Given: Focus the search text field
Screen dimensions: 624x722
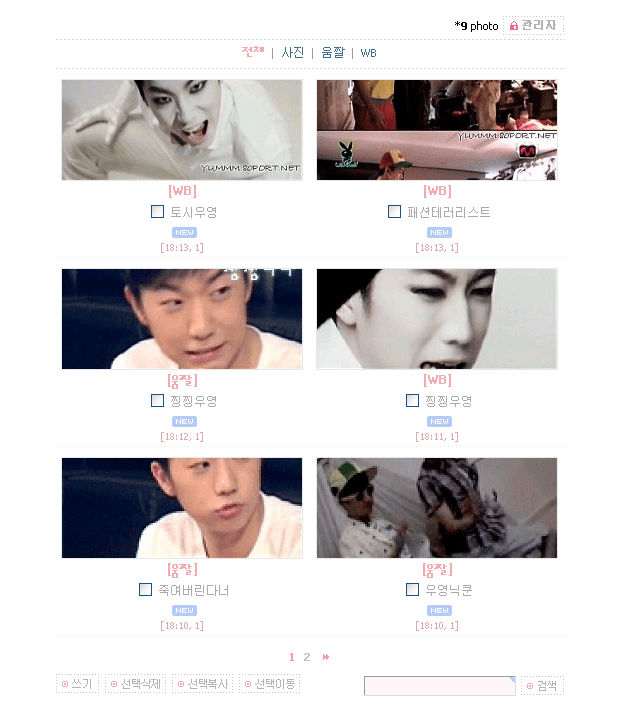Looking at the screenshot, I should pos(439,685).
